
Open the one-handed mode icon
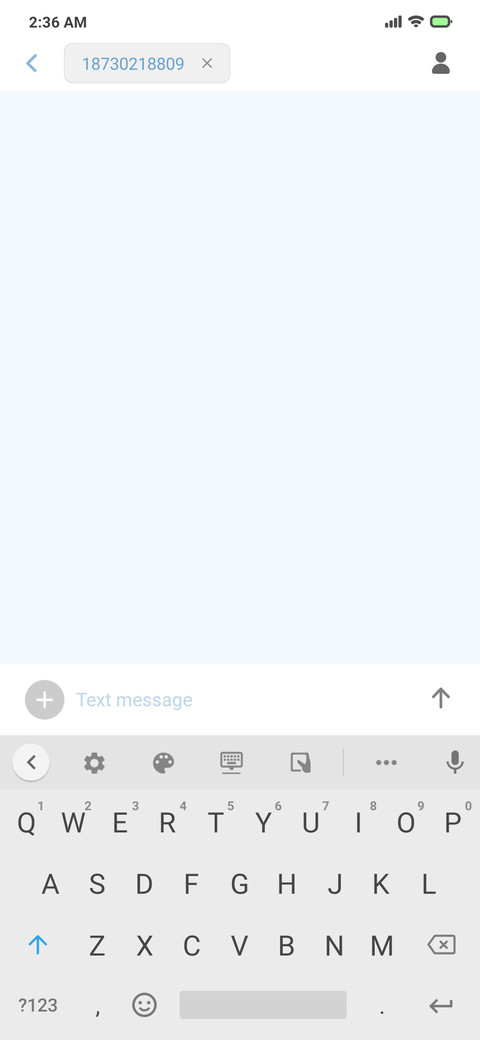[301, 763]
